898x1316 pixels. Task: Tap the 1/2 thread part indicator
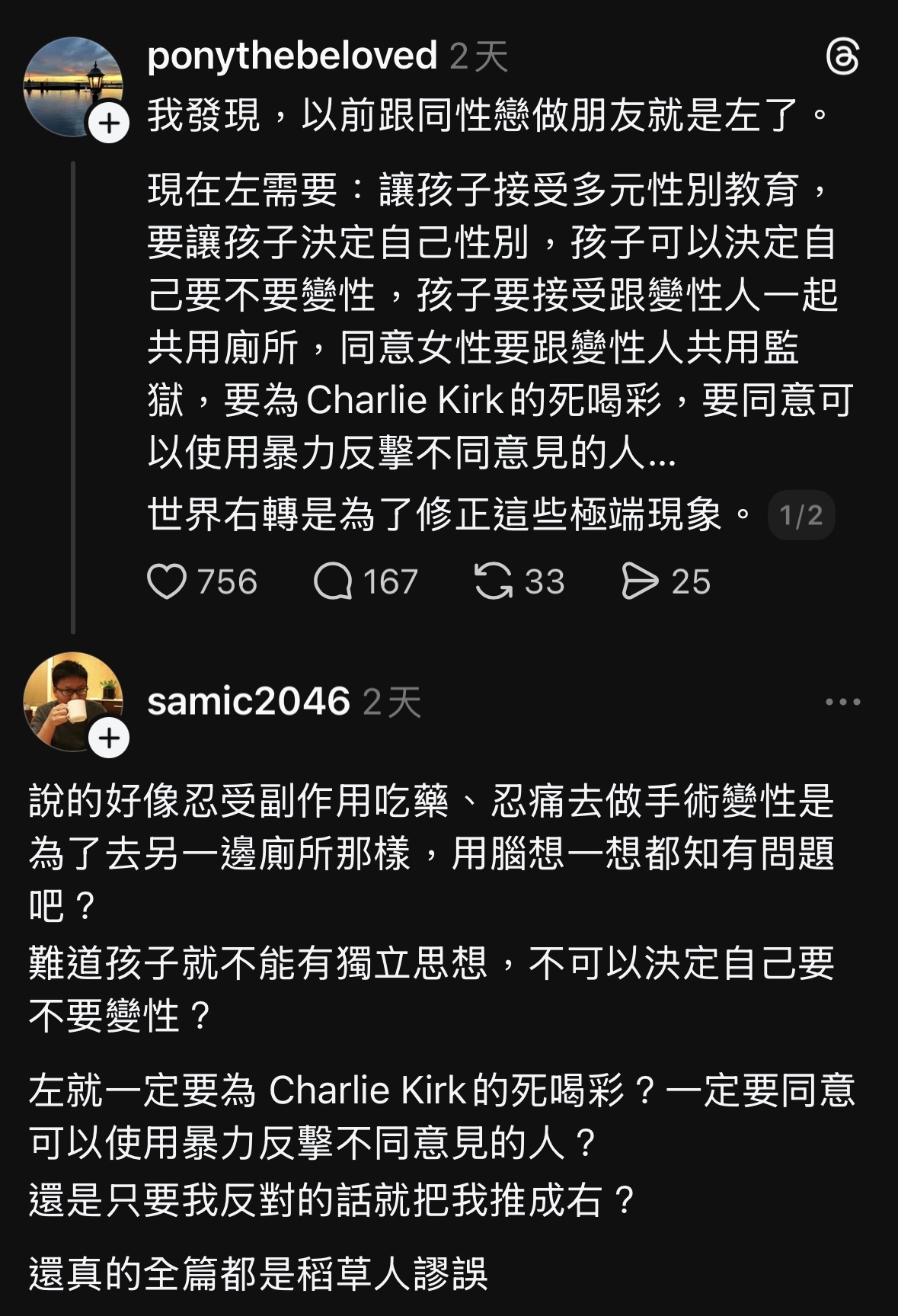[801, 516]
